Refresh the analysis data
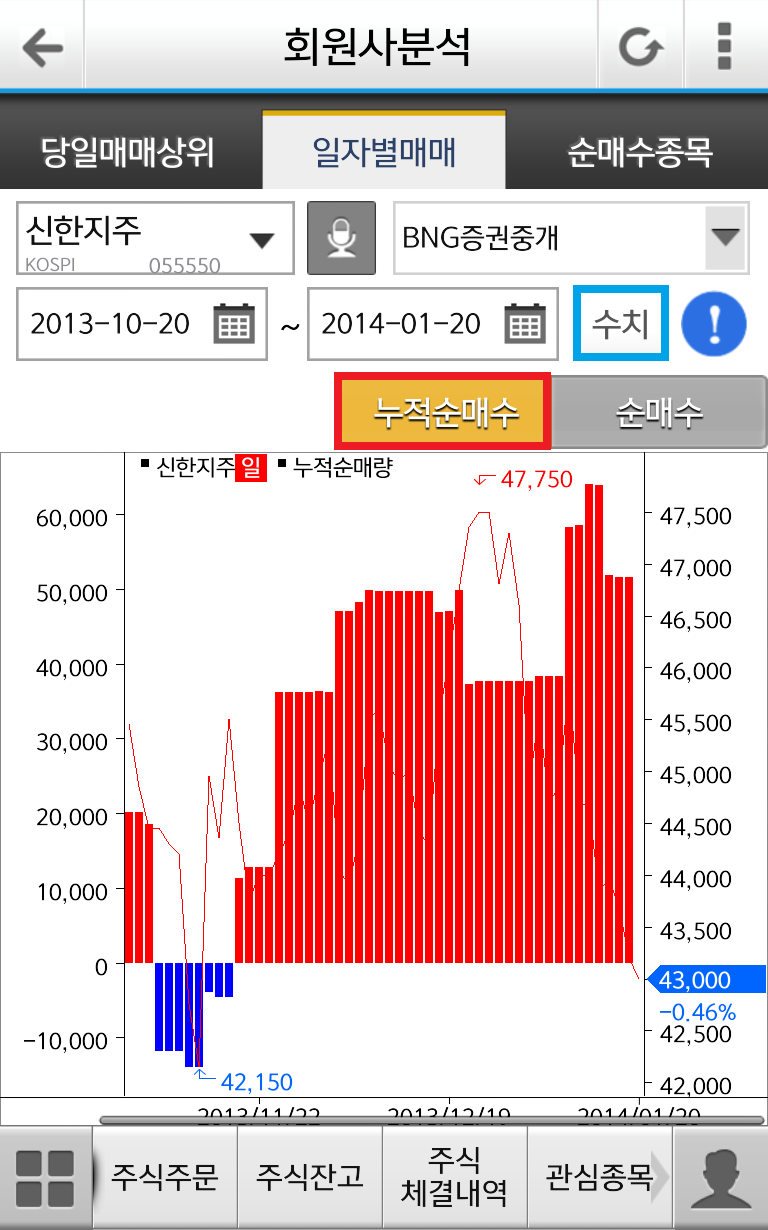Screen dimensions: 768x1230 point(640,47)
